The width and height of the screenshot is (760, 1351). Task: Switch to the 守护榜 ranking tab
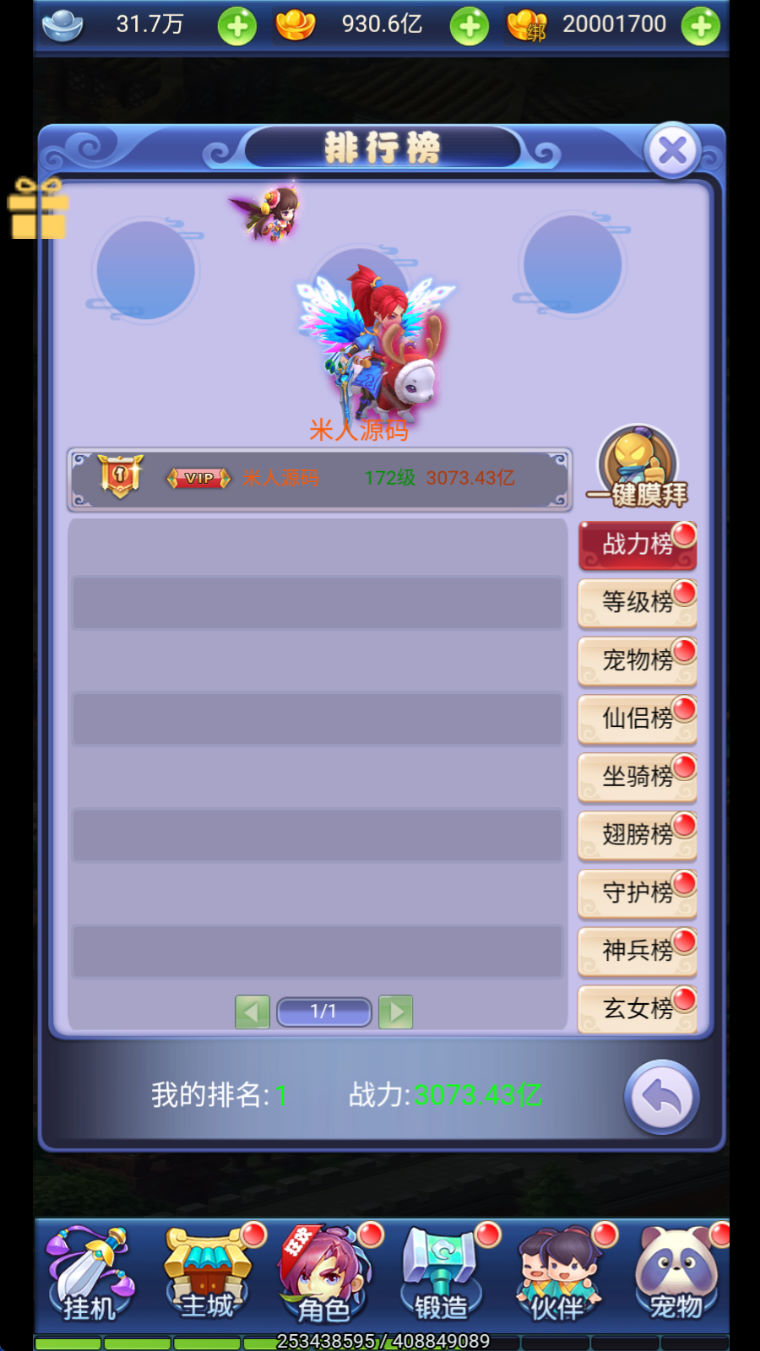pos(637,892)
